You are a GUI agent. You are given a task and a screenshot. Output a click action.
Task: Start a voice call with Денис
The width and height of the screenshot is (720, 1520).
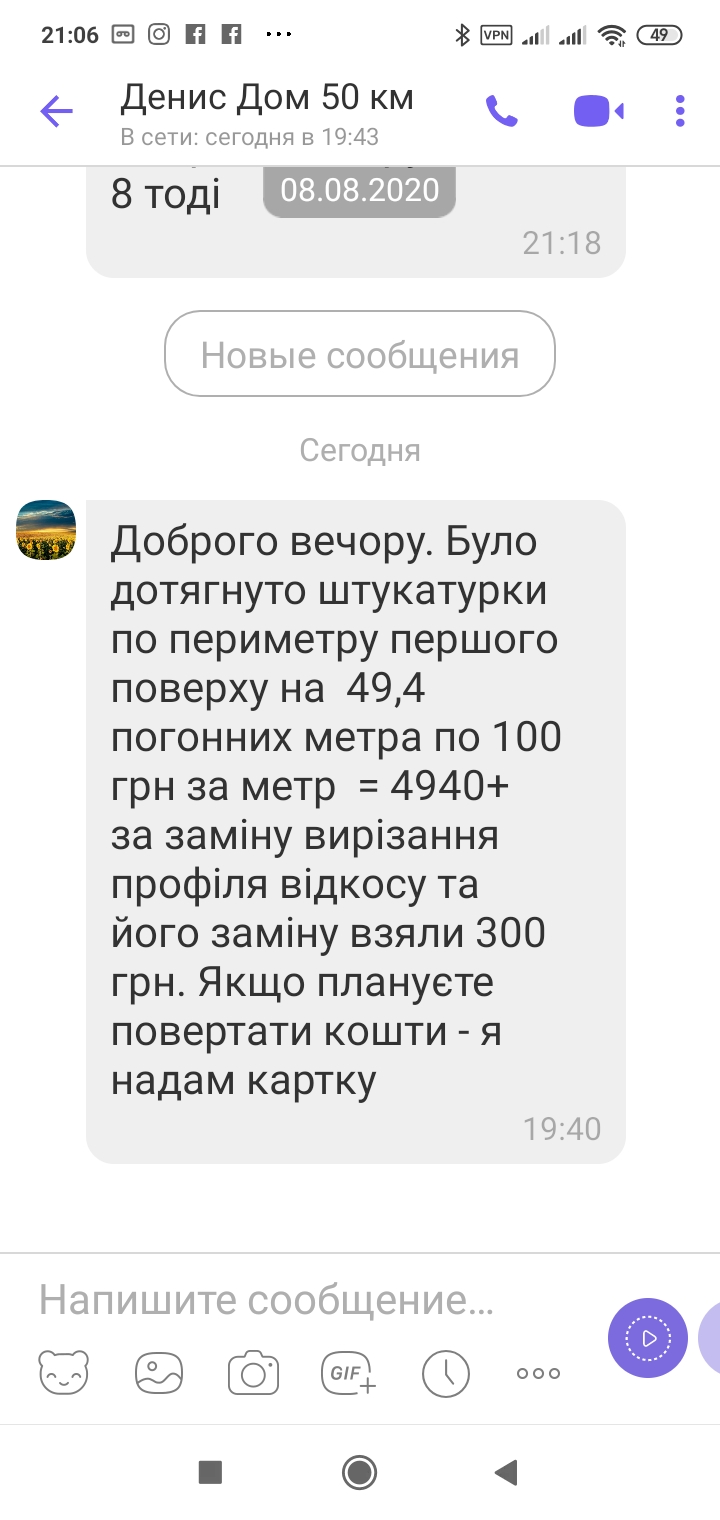pos(501,111)
